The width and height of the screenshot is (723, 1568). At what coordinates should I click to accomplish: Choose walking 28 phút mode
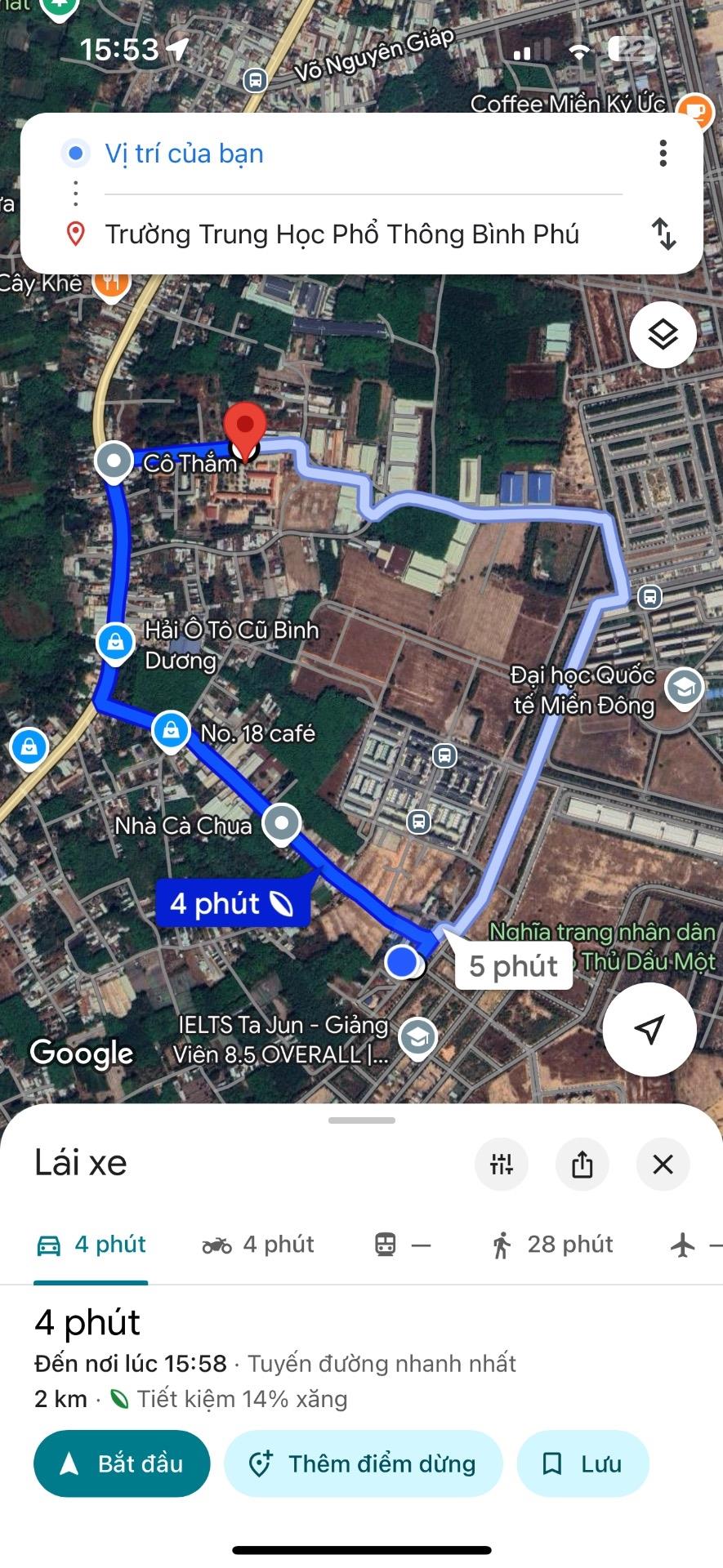coord(552,1245)
